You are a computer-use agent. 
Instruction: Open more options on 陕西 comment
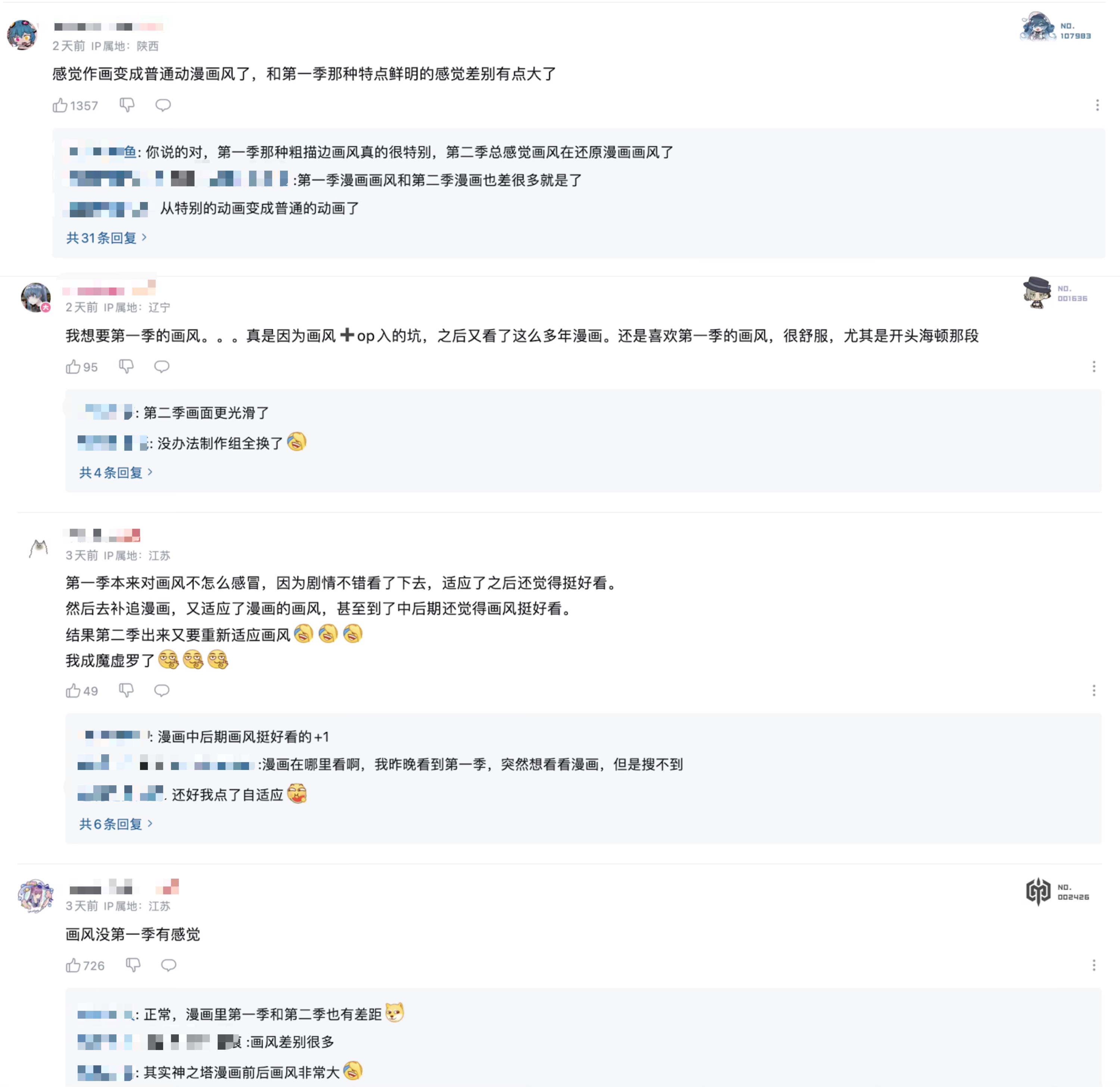point(1096,105)
